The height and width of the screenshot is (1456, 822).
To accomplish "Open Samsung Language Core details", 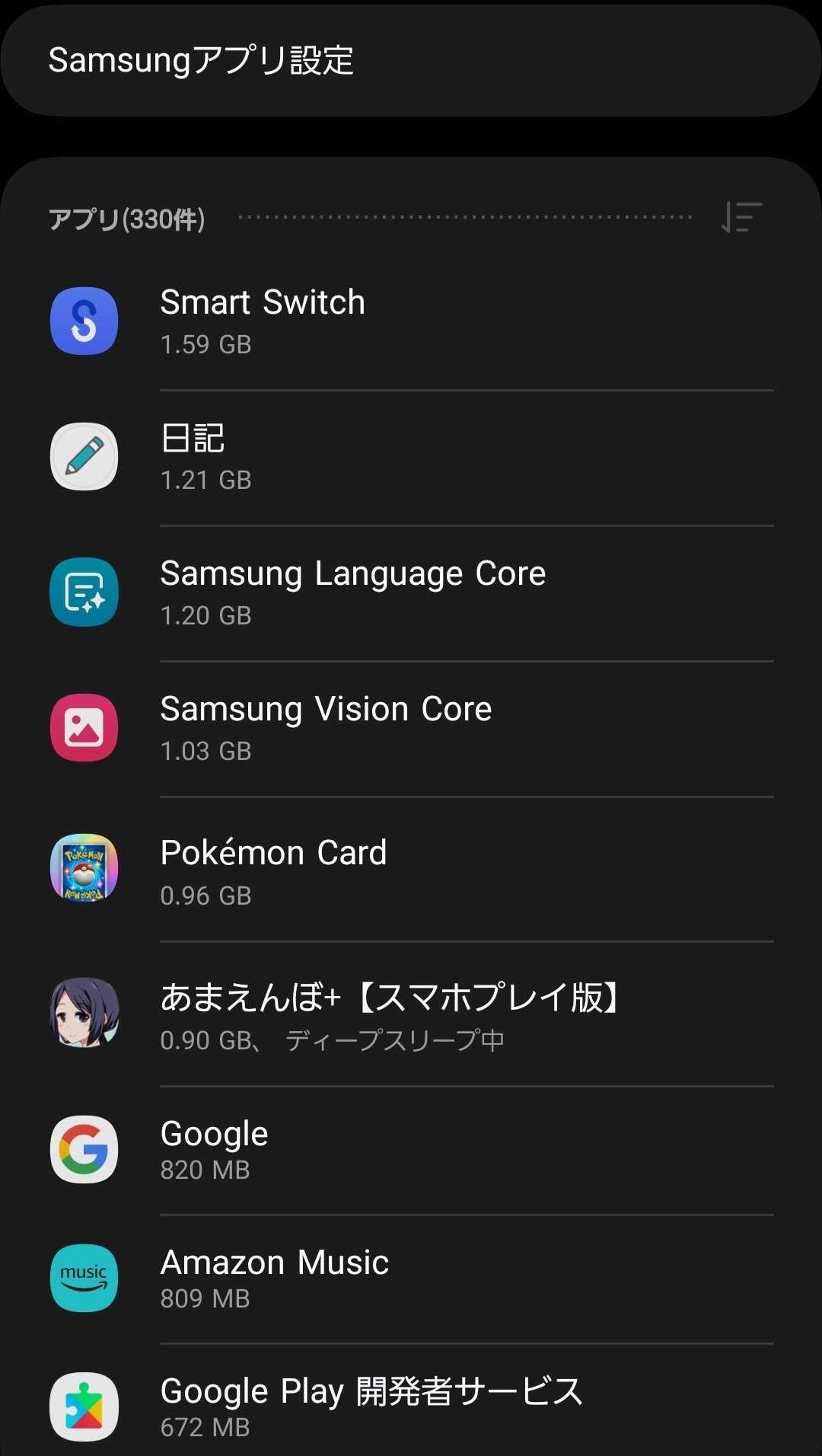I will 411,592.
